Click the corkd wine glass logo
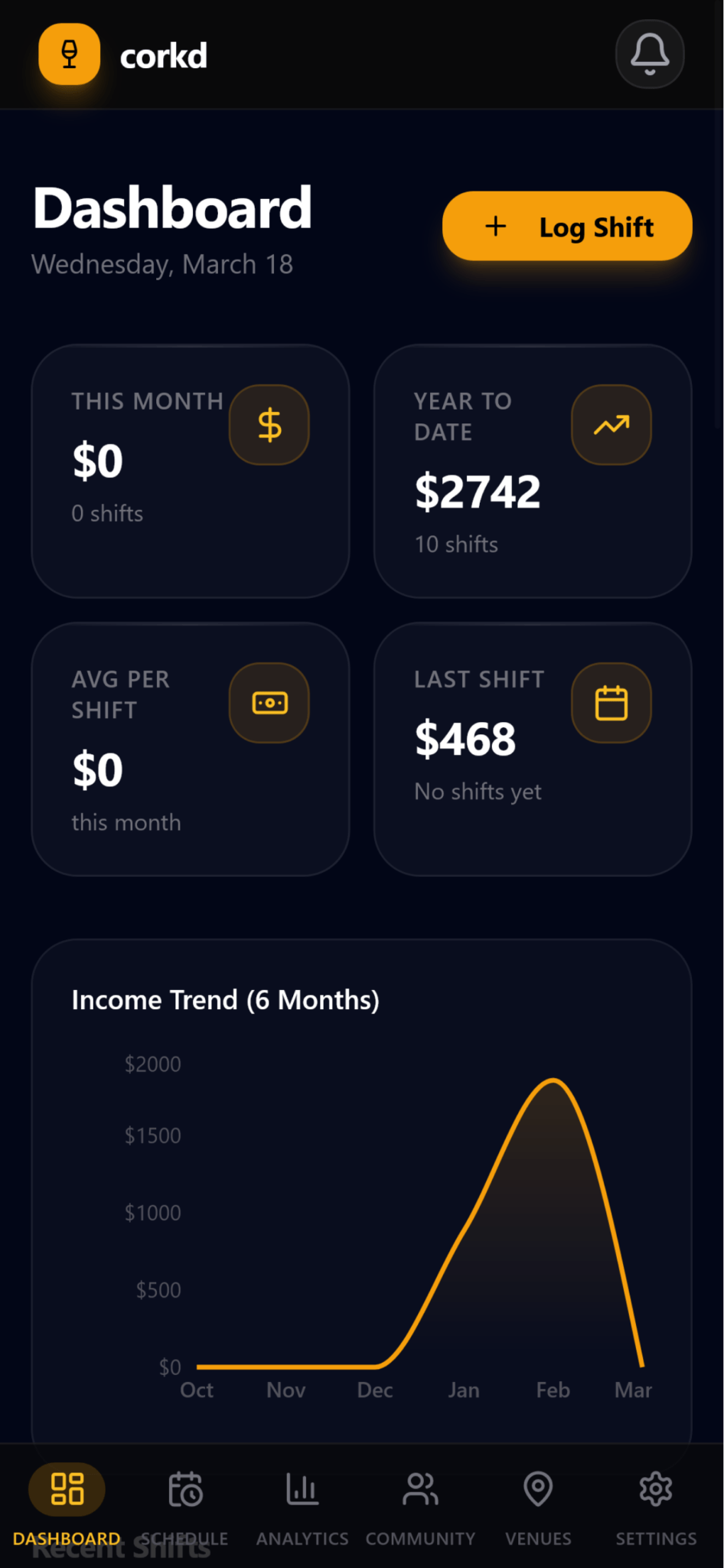The width and height of the screenshot is (724, 1568). coord(68,54)
